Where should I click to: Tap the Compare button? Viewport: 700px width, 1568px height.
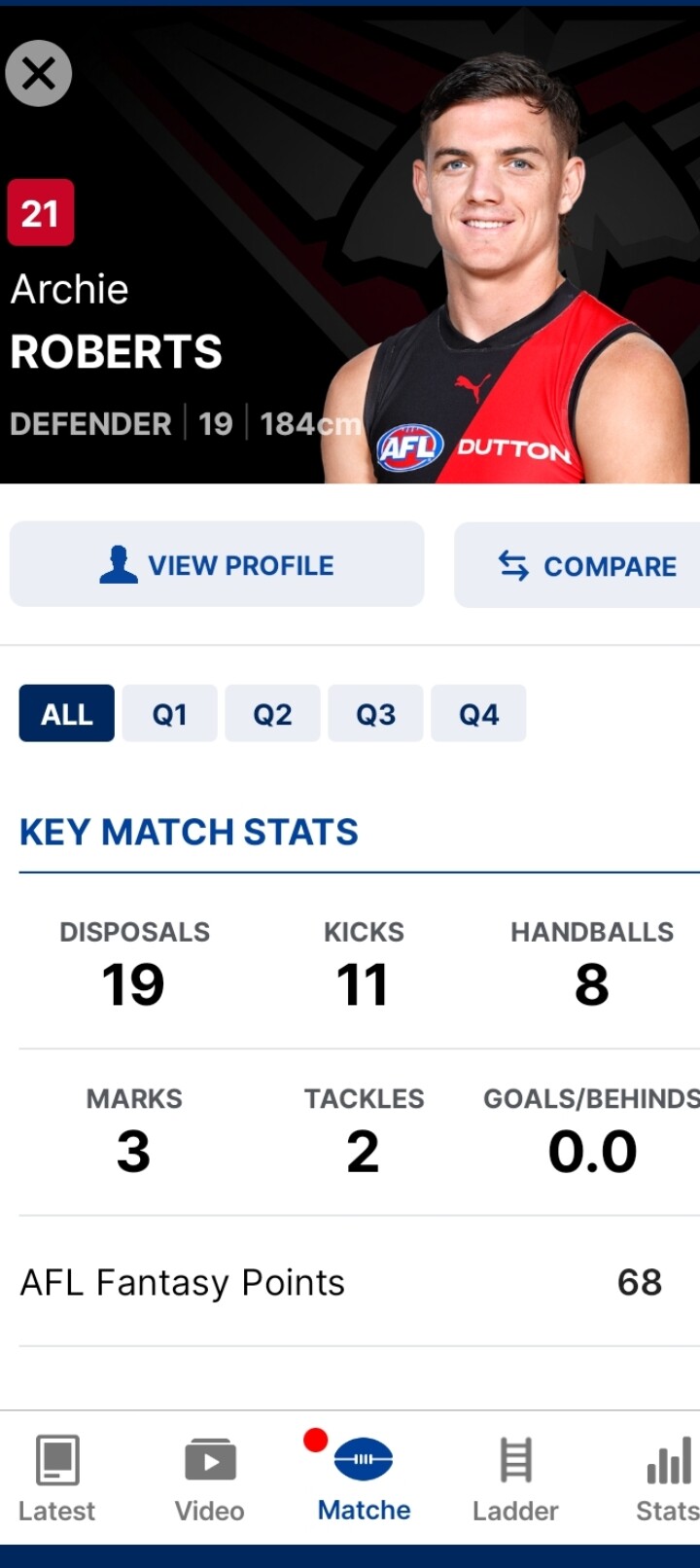(x=577, y=565)
